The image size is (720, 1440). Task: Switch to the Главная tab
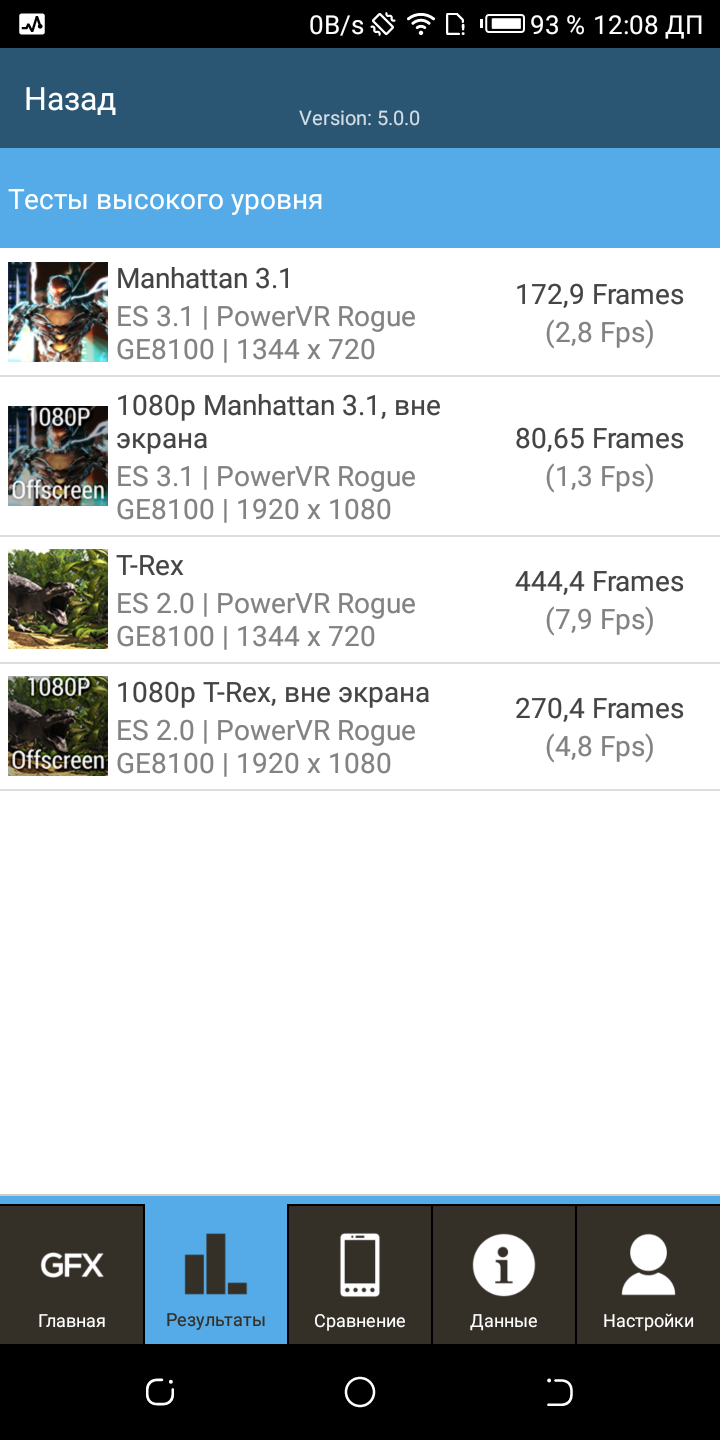[72, 1277]
